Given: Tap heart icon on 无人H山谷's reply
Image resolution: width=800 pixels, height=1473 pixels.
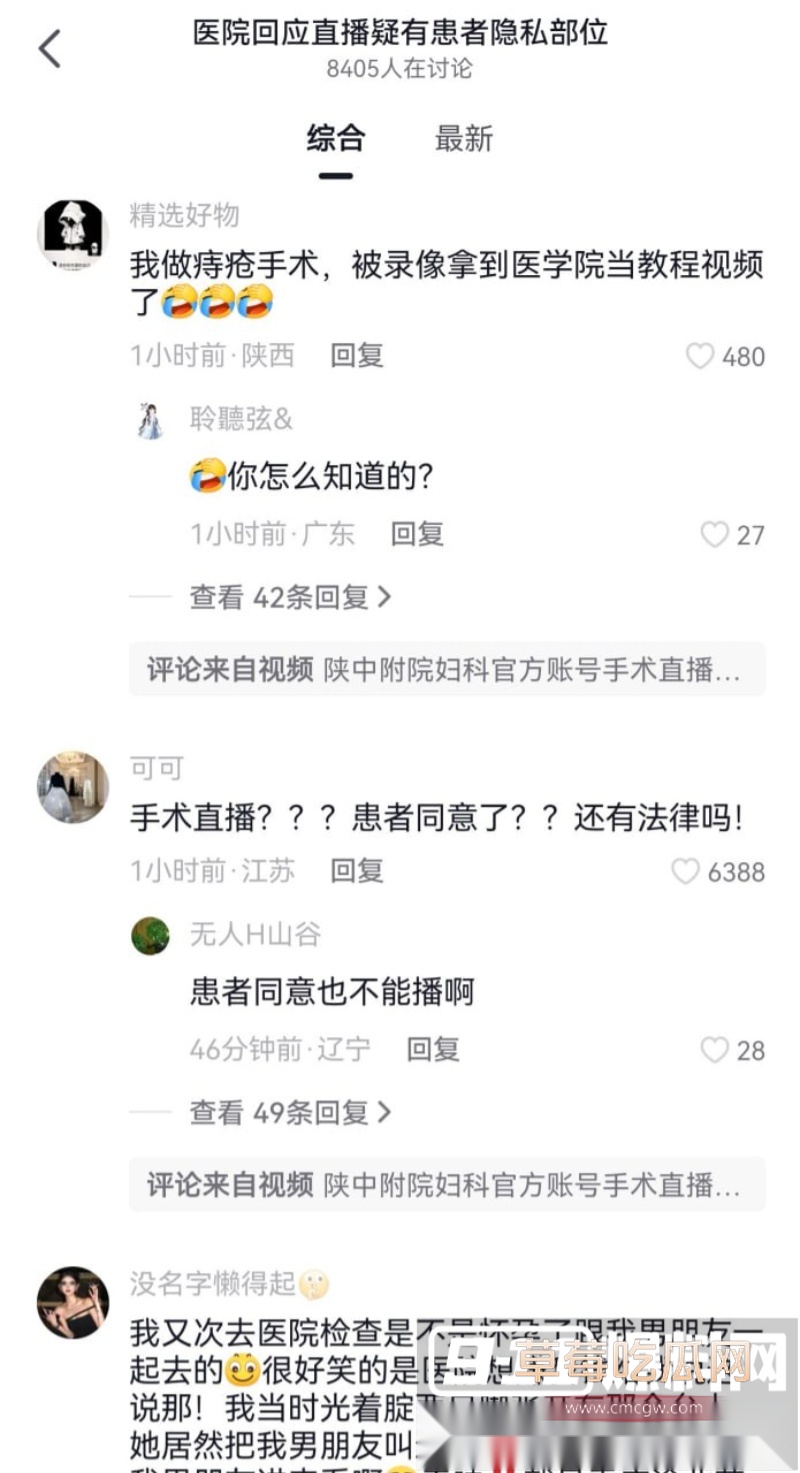Looking at the screenshot, I should coord(713,1051).
